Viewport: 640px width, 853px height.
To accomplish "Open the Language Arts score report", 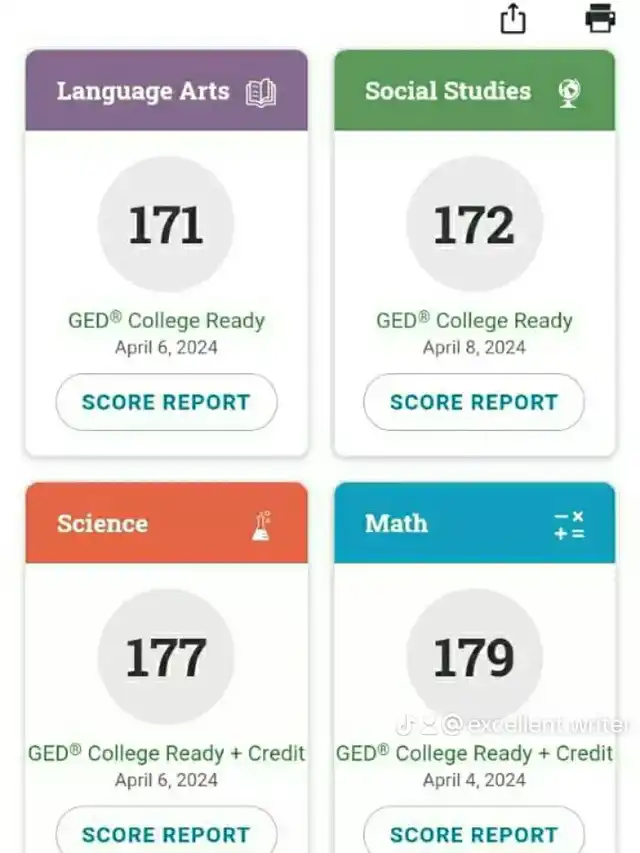I will pyautogui.click(x=166, y=402).
